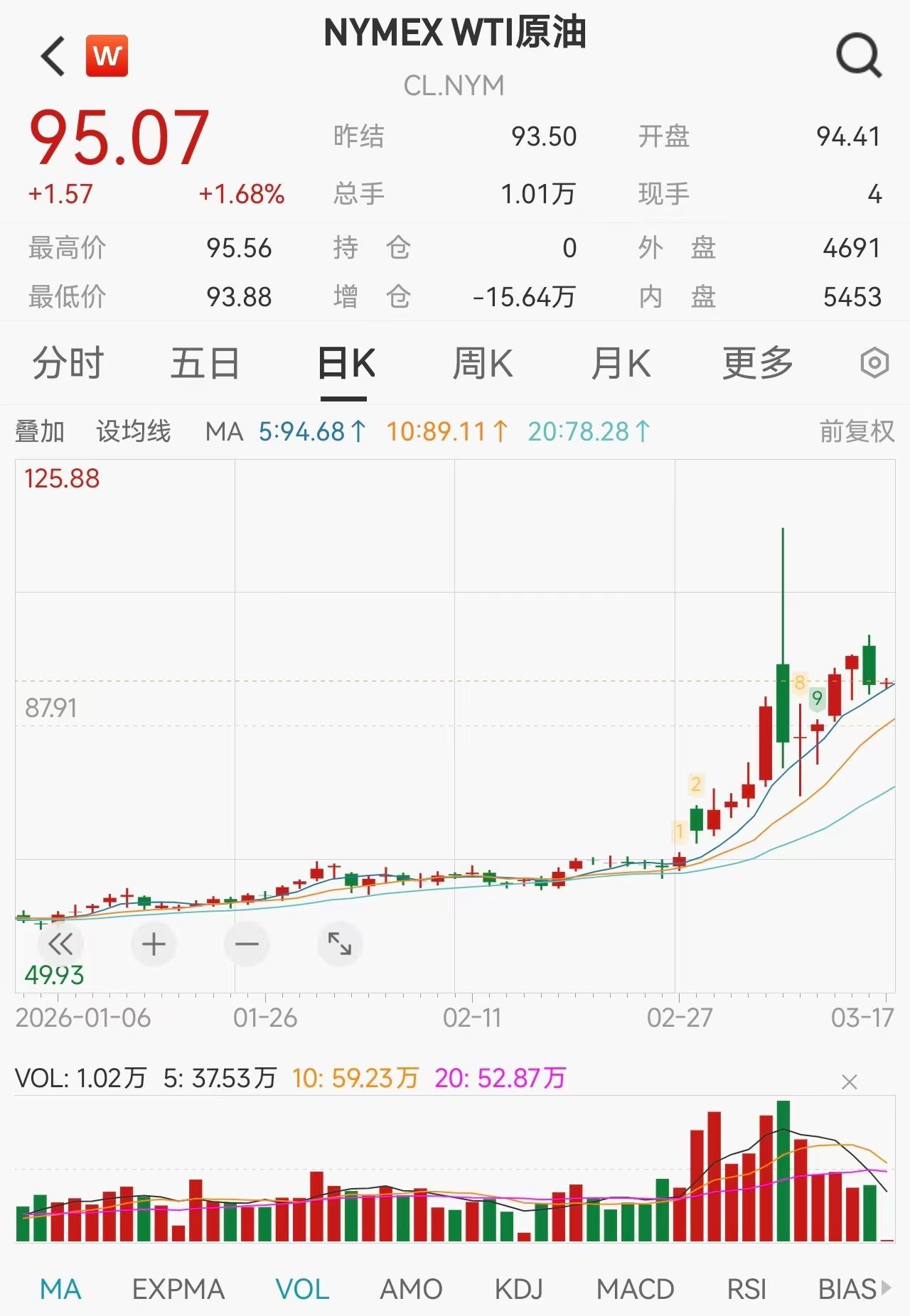
Task: Open the 更多 chart type options
Action: pyautogui.click(x=756, y=362)
